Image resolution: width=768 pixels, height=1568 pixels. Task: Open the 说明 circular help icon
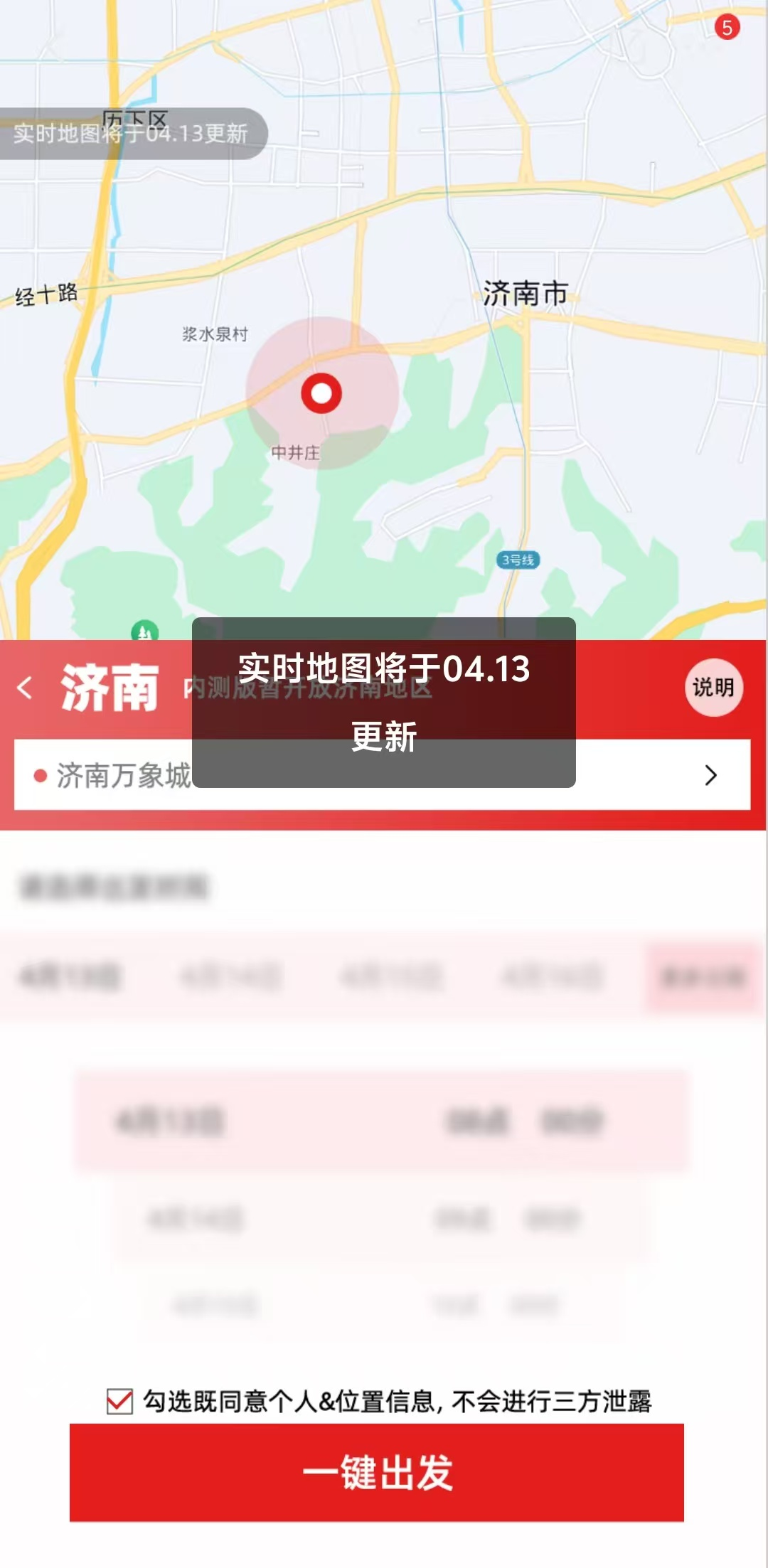coord(714,687)
